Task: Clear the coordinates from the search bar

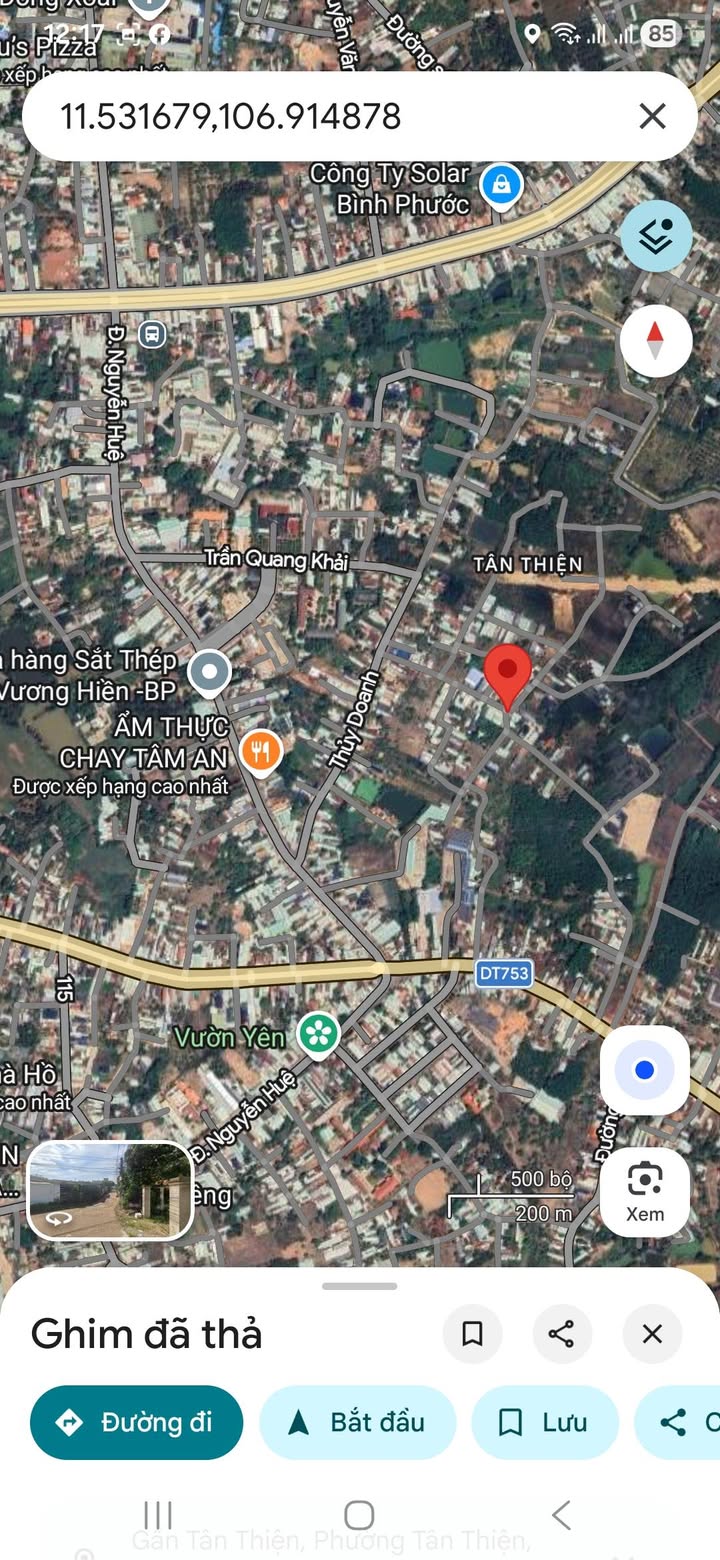Action: pyautogui.click(x=652, y=117)
